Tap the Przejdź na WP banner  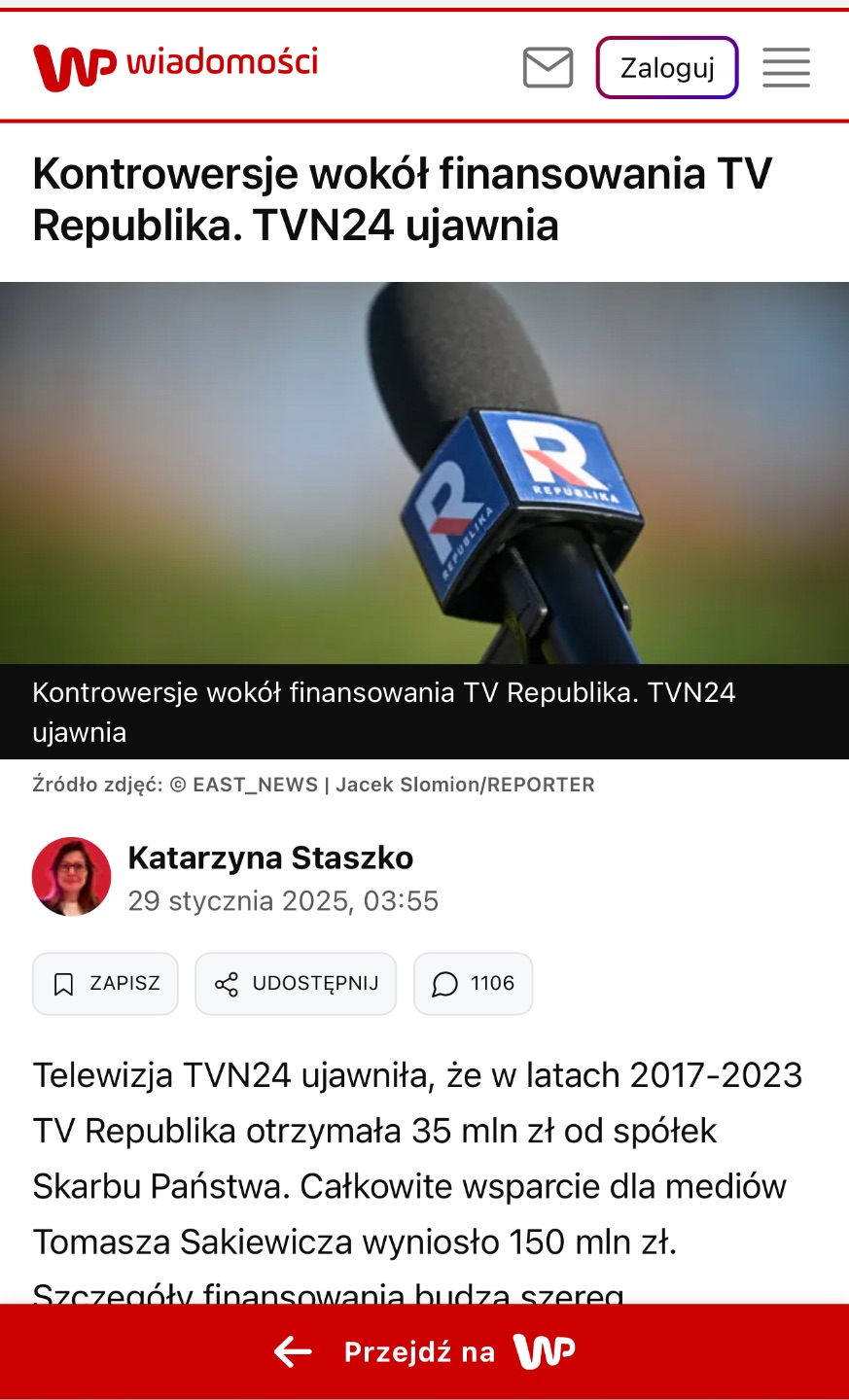pyautogui.click(x=424, y=1351)
